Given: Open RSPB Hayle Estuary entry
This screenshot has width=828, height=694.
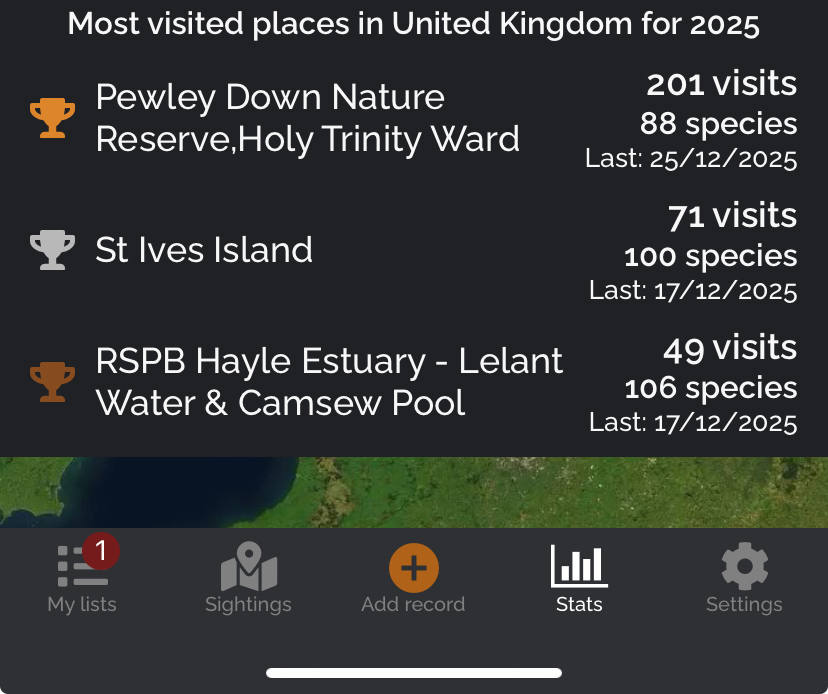Looking at the screenshot, I should [329, 382].
